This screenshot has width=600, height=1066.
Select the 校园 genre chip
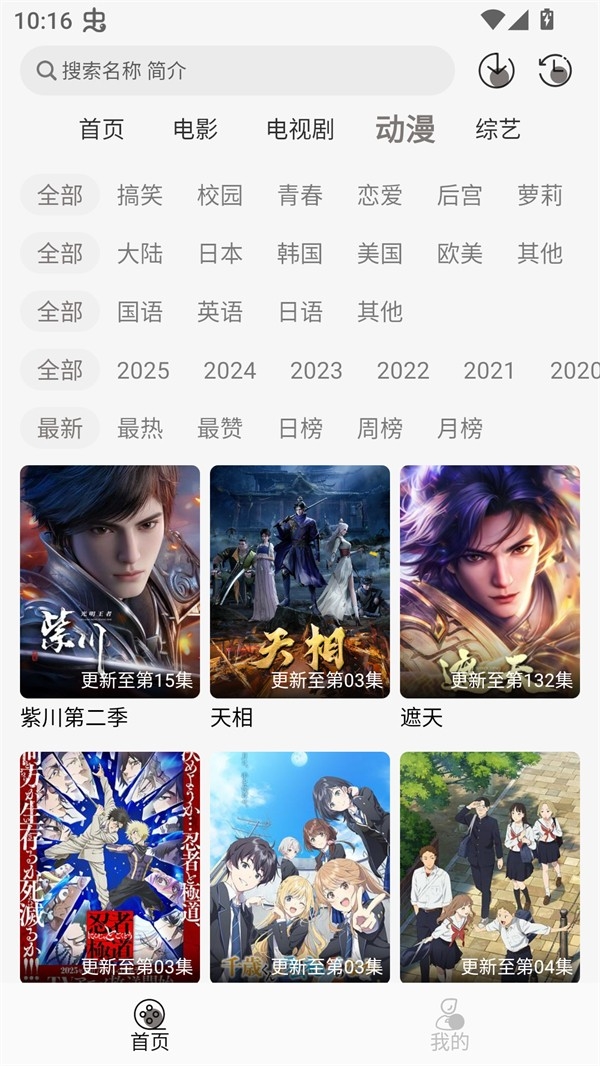pos(220,195)
